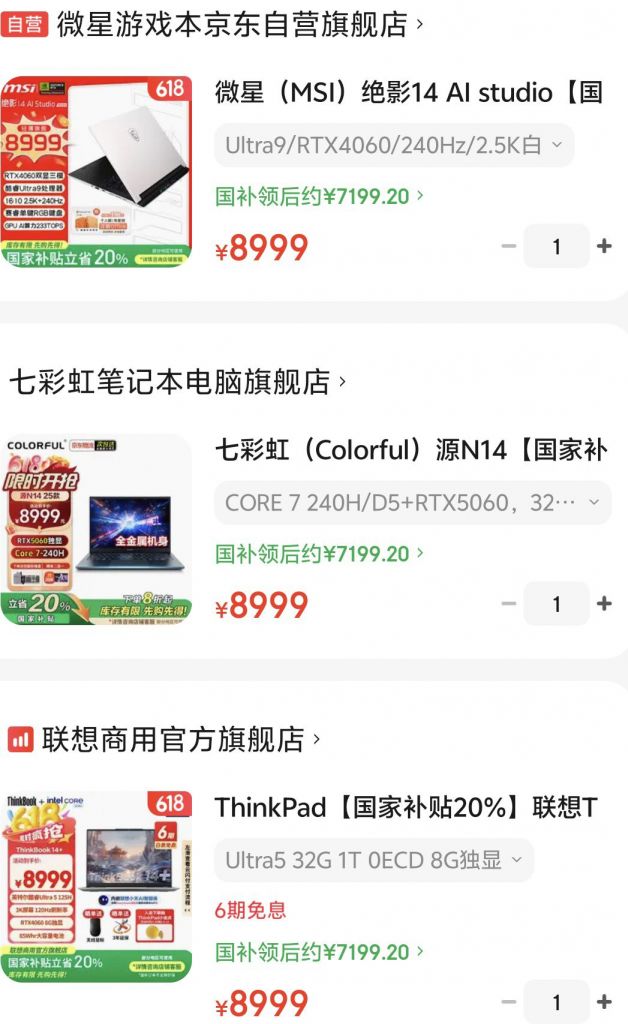Screen dimensions: 628x1024
Task: View the 国补 subsidy details for Colorful 源N14
Action: coord(319,554)
